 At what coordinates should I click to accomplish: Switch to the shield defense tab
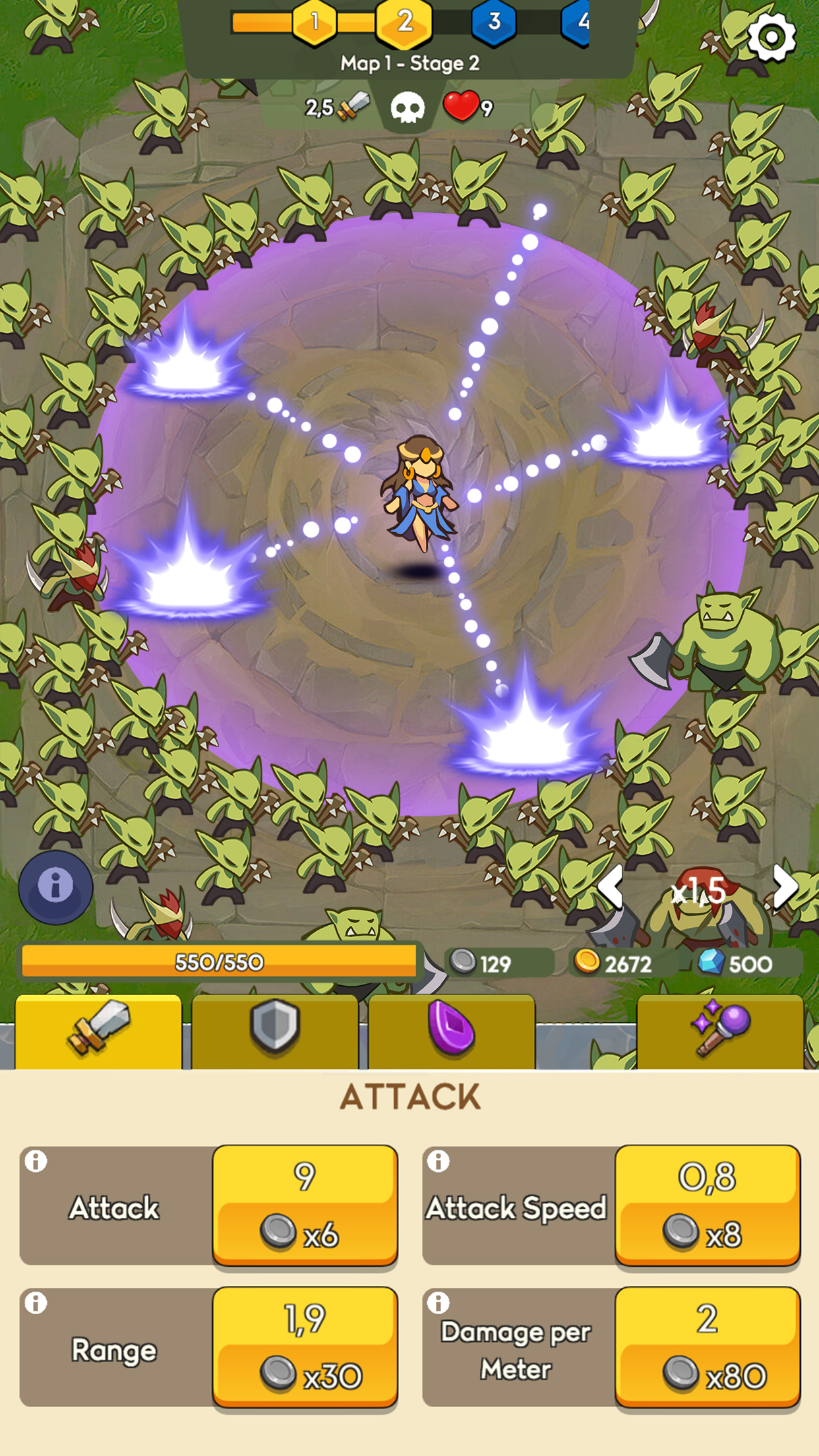tap(274, 1031)
